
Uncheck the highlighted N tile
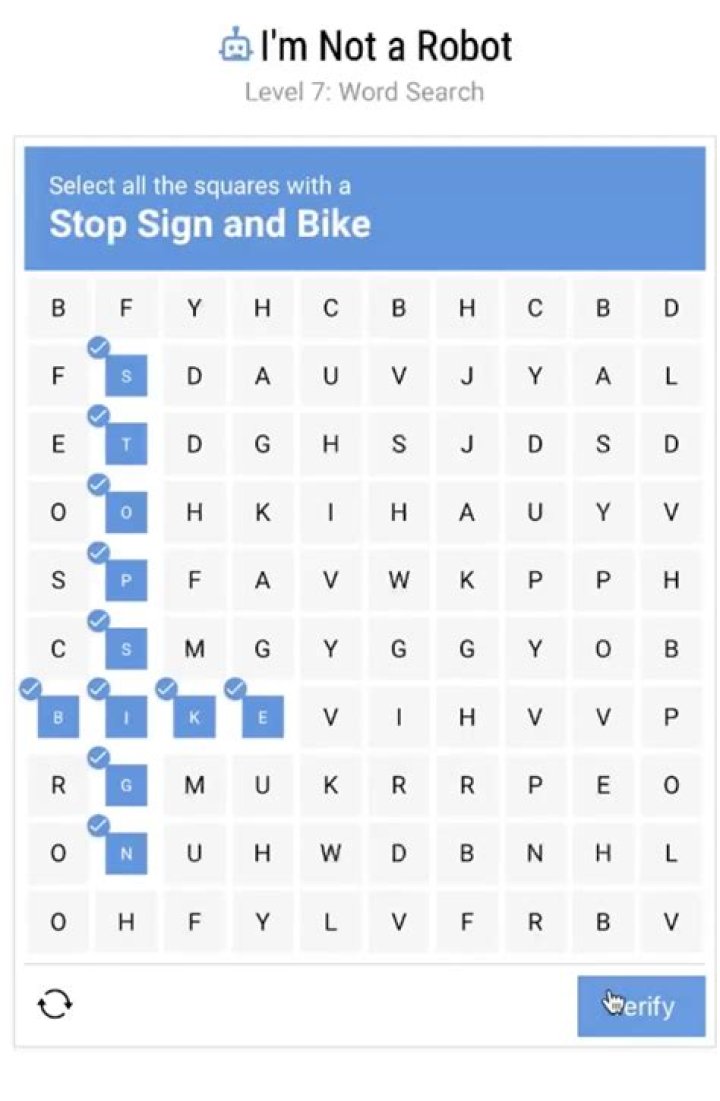(x=126, y=853)
